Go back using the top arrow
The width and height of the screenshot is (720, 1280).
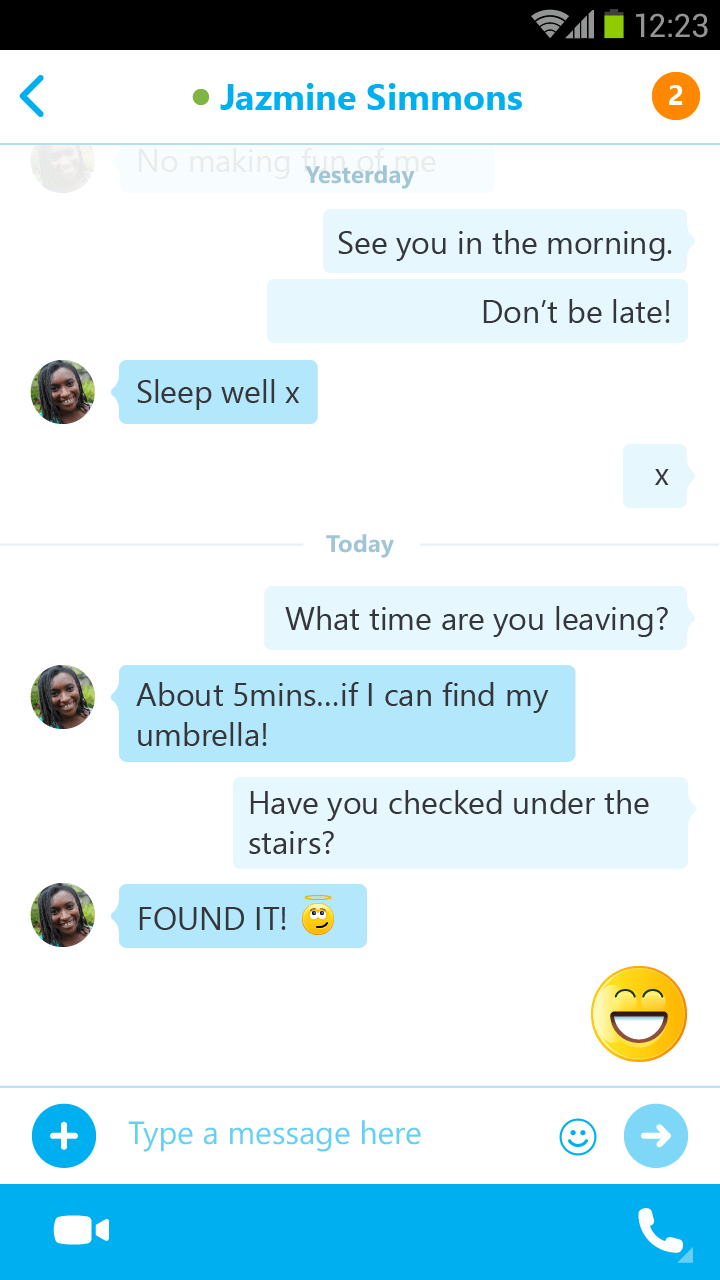[33, 97]
